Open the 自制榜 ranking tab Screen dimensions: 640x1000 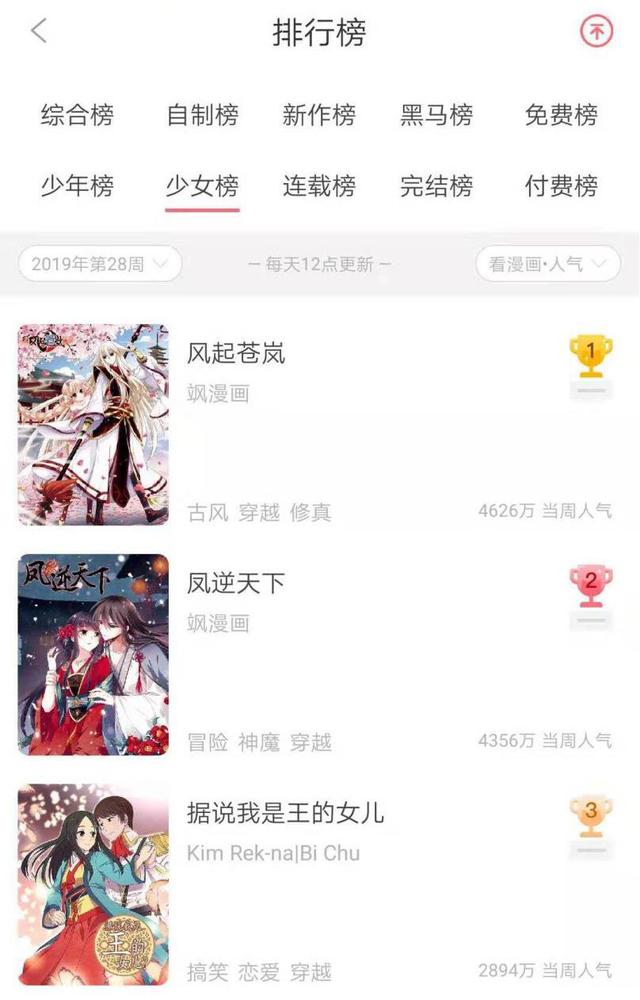[x=202, y=115]
